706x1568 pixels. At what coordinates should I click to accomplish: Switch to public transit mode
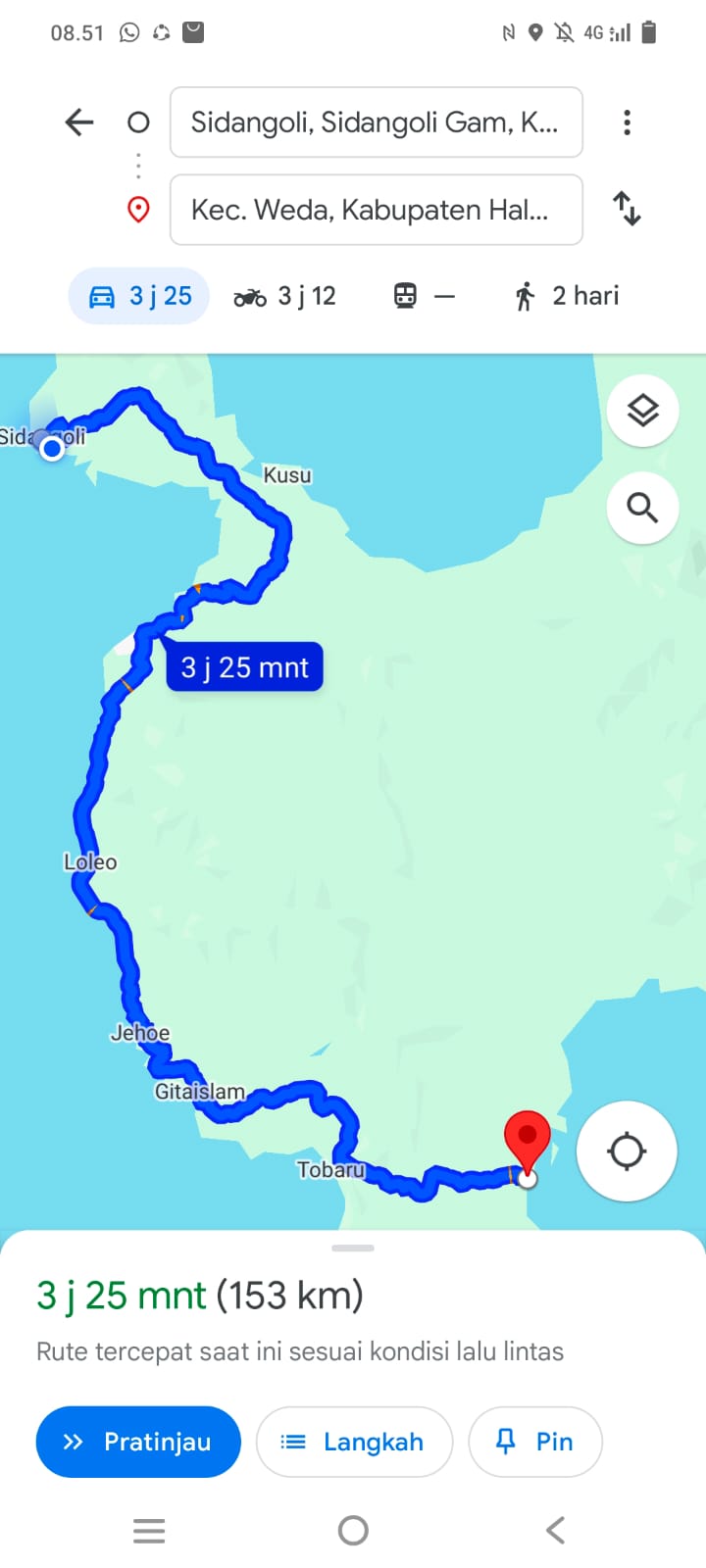pyautogui.click(x=425, y=296)
